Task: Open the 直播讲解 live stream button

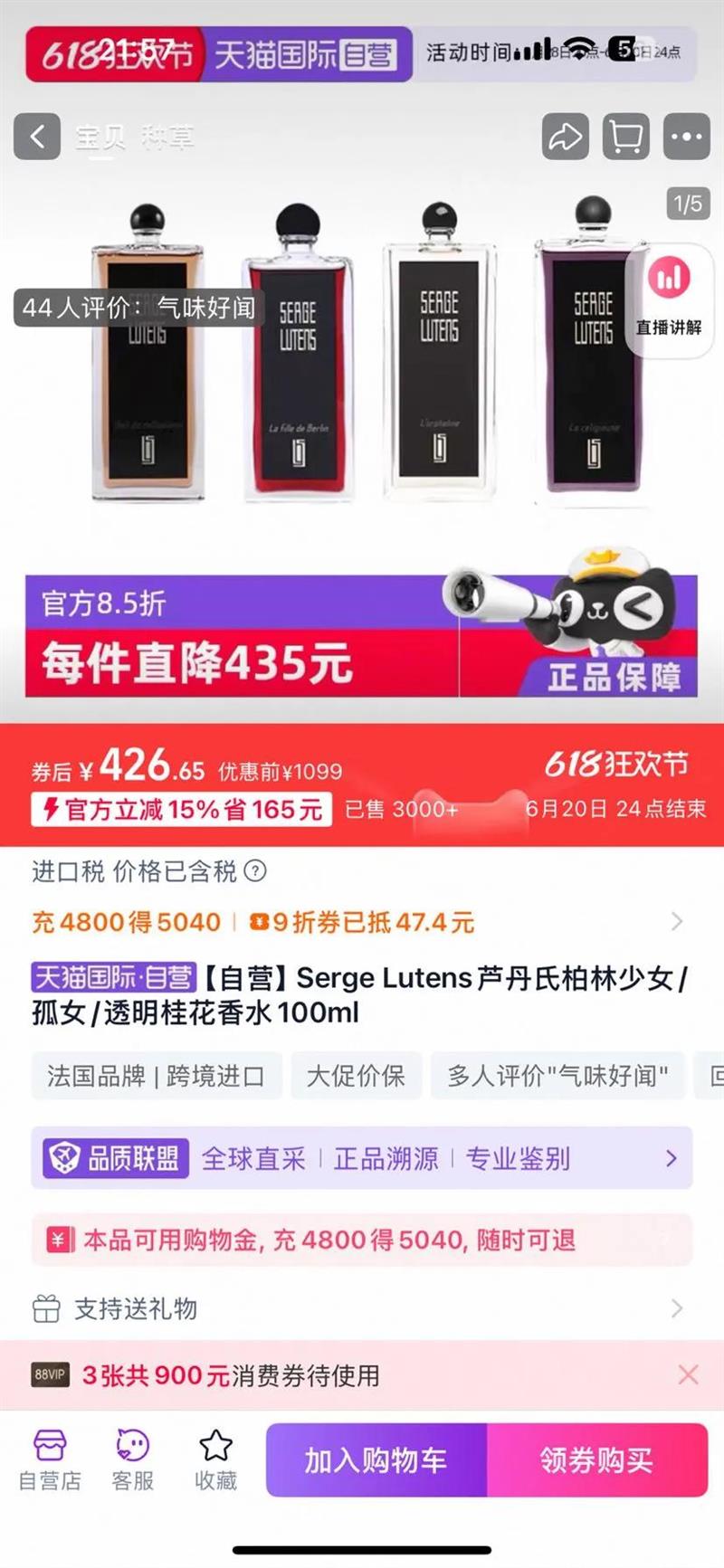Action: 669,299
